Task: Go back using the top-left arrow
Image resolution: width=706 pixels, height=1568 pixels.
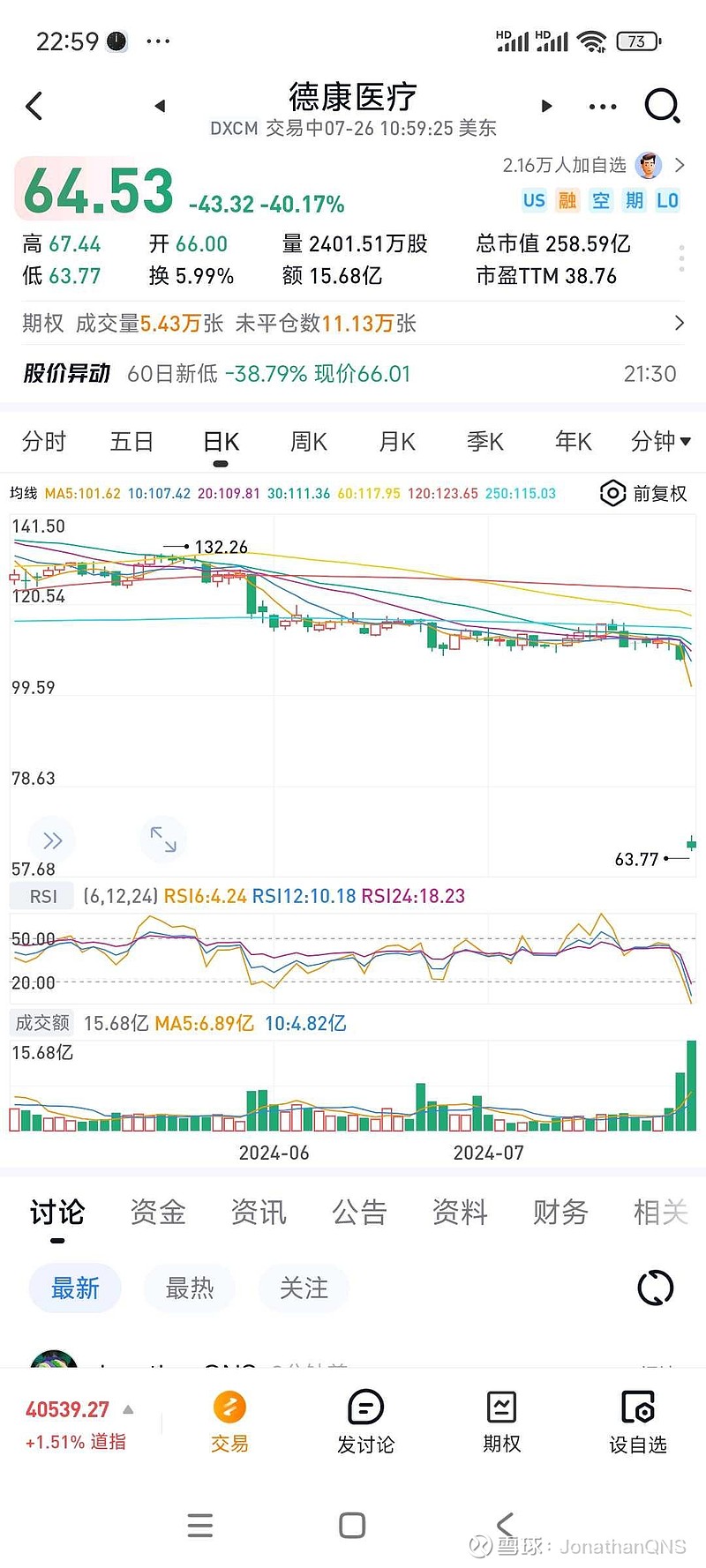Action: (x=34, y=105)
